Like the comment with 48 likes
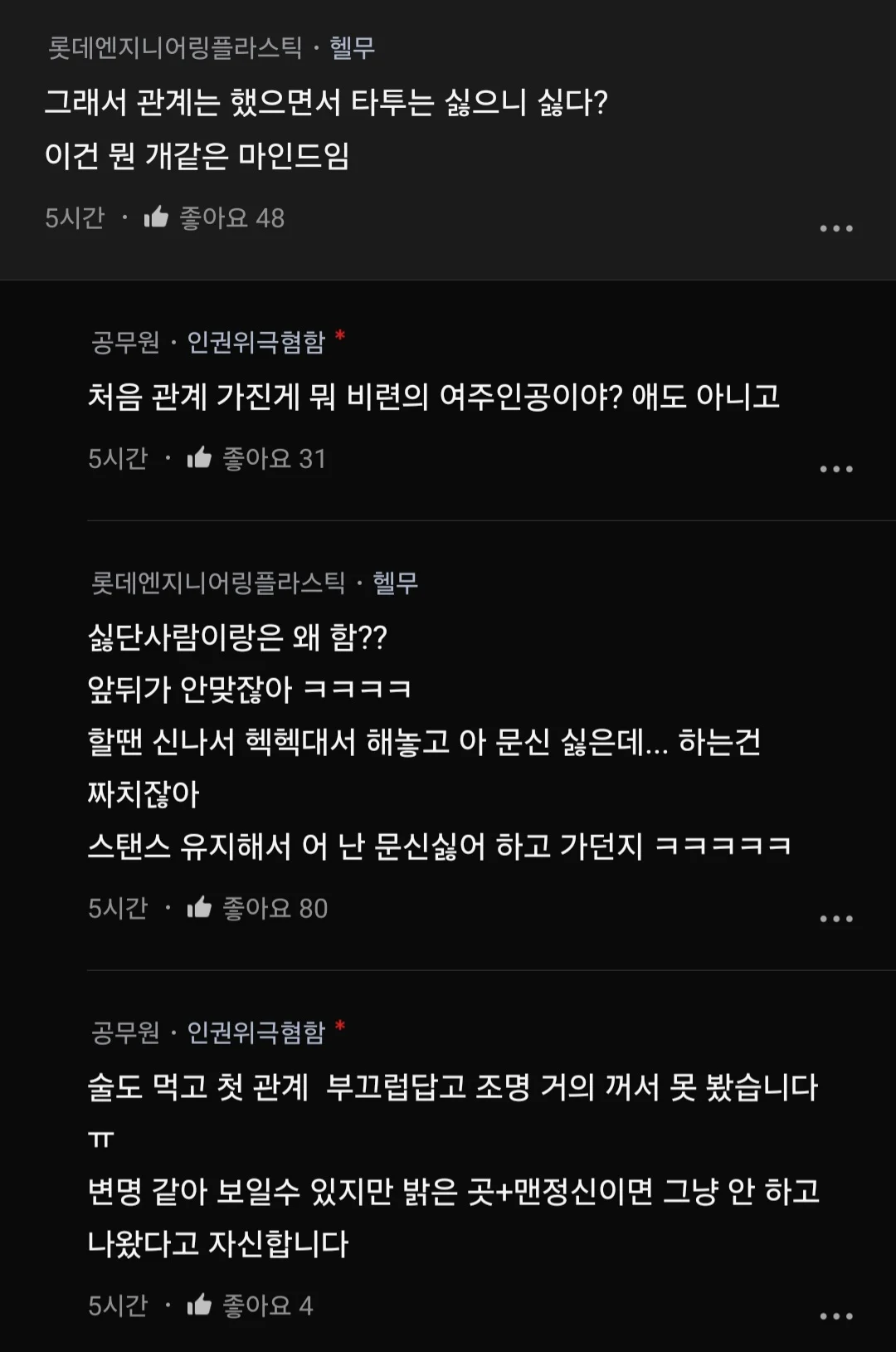The image size is (896, 1352). point(156,218)
